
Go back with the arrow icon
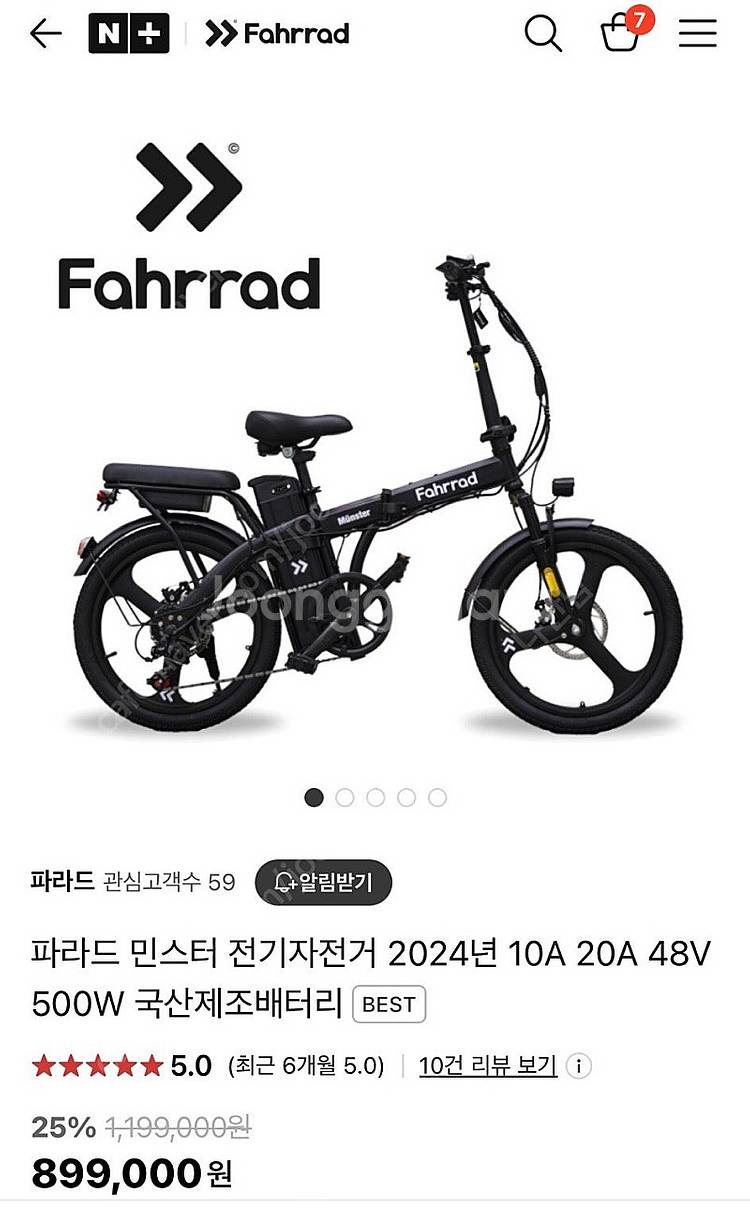click(x=45, y=34)
